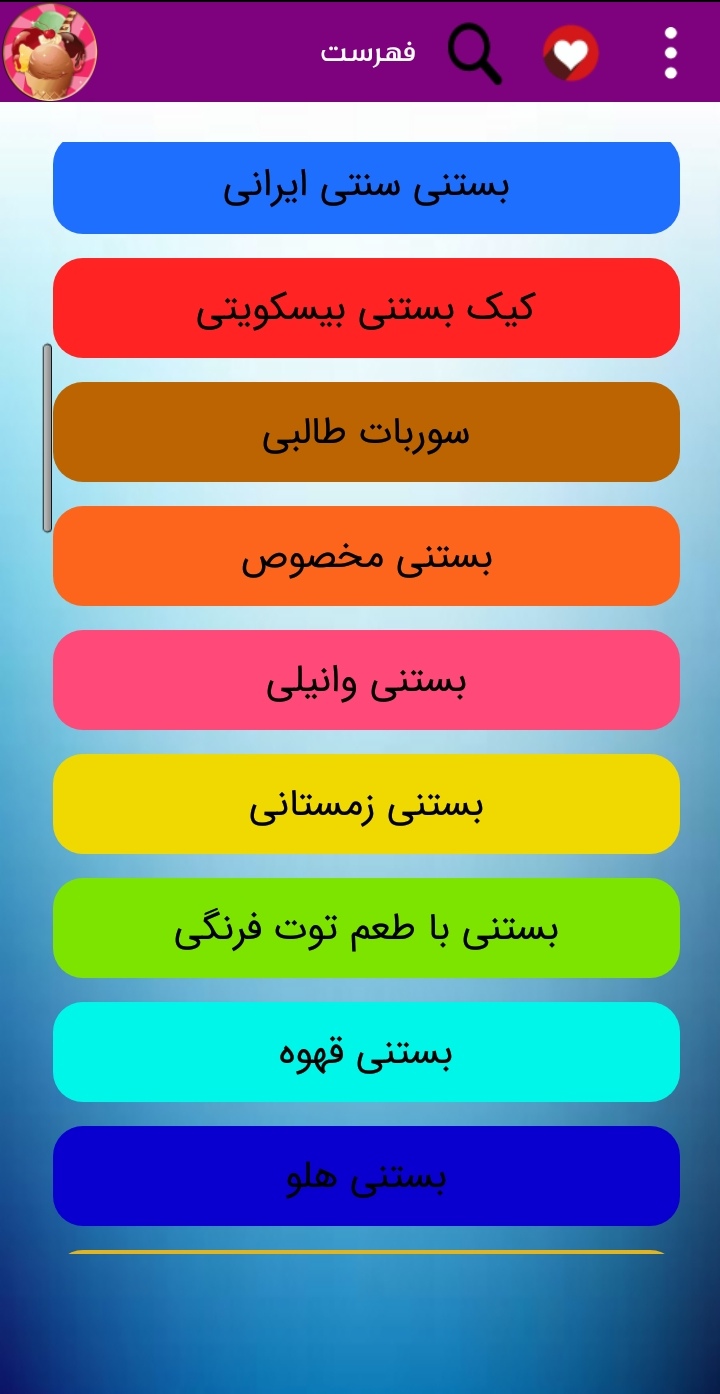Choose بستنی هلو from the list
The height and width of the screenshot is (1394, 720).
366,1176
